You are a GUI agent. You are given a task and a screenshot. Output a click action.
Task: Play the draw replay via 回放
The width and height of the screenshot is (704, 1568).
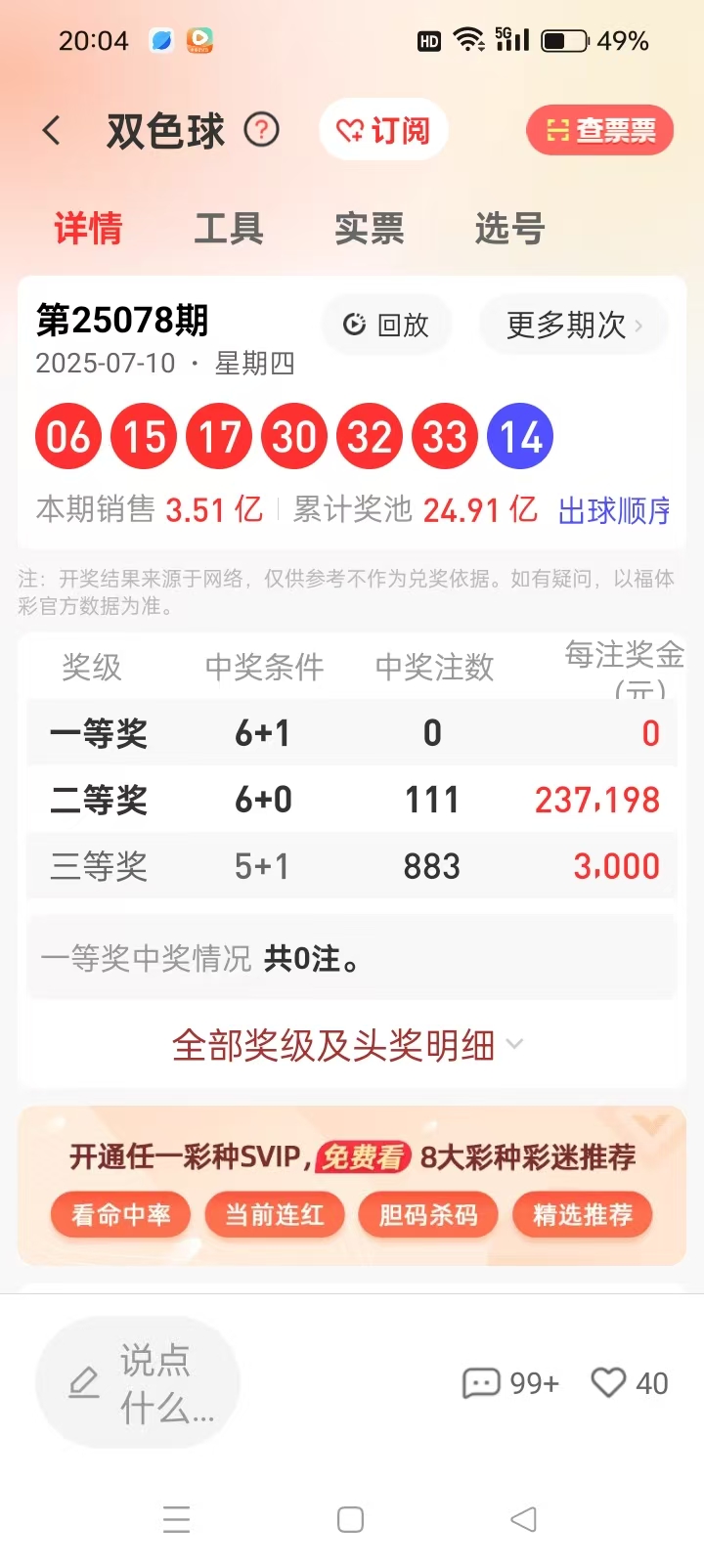coord(386,325)
